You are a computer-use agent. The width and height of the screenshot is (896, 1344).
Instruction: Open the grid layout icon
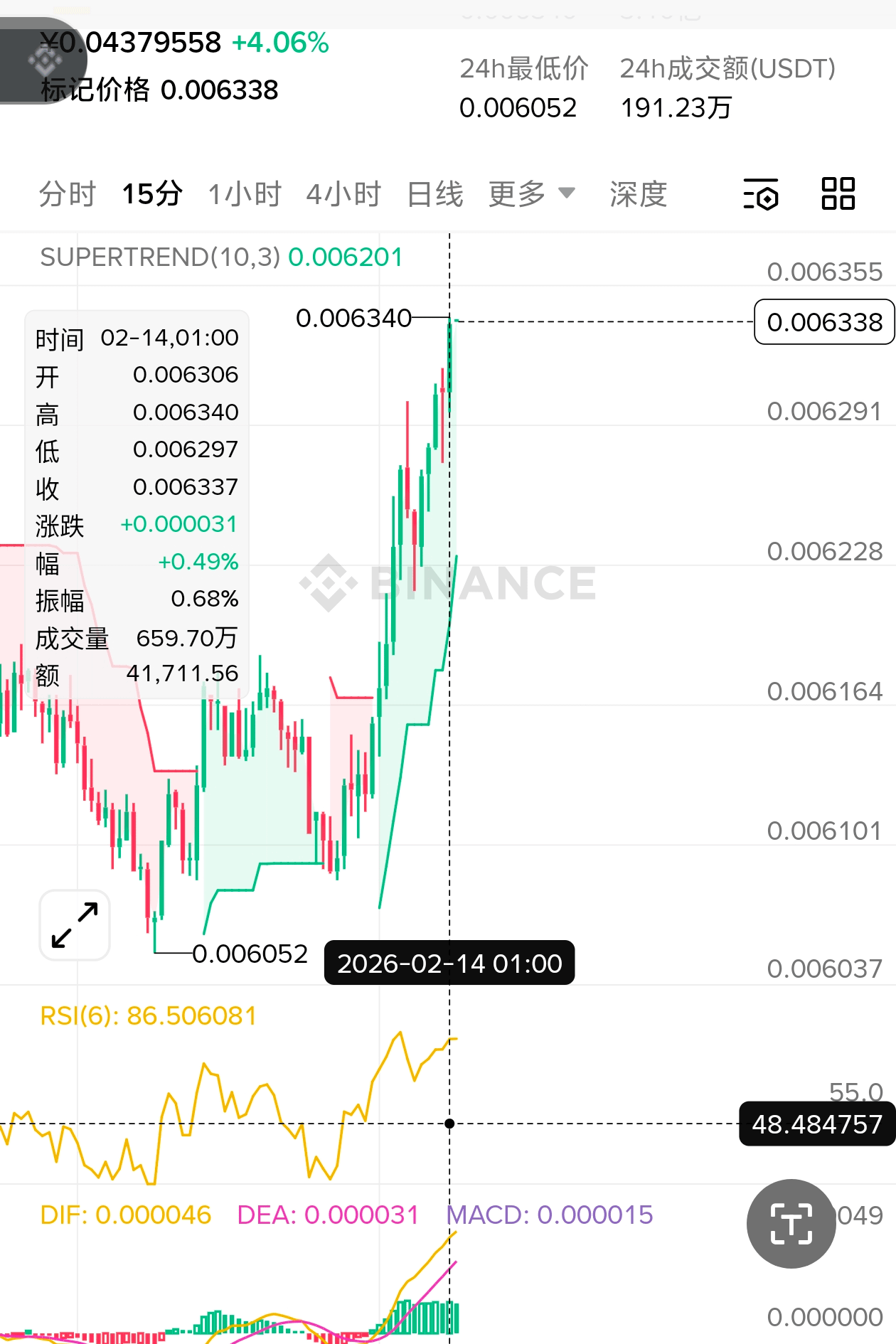click(838, 194)
